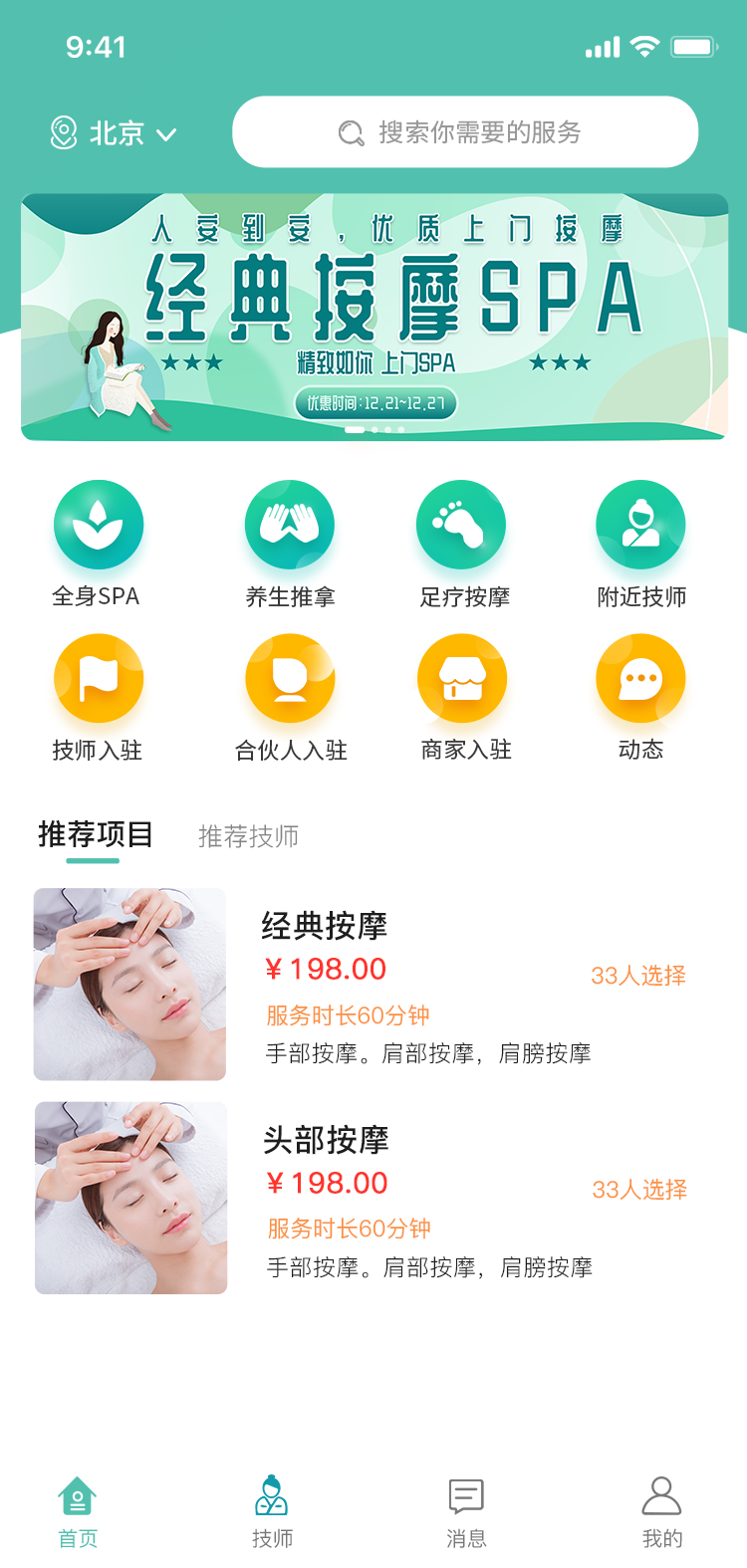Select the 推荐项目 tab
This screenshot has width=747, height=1568.
95,834
